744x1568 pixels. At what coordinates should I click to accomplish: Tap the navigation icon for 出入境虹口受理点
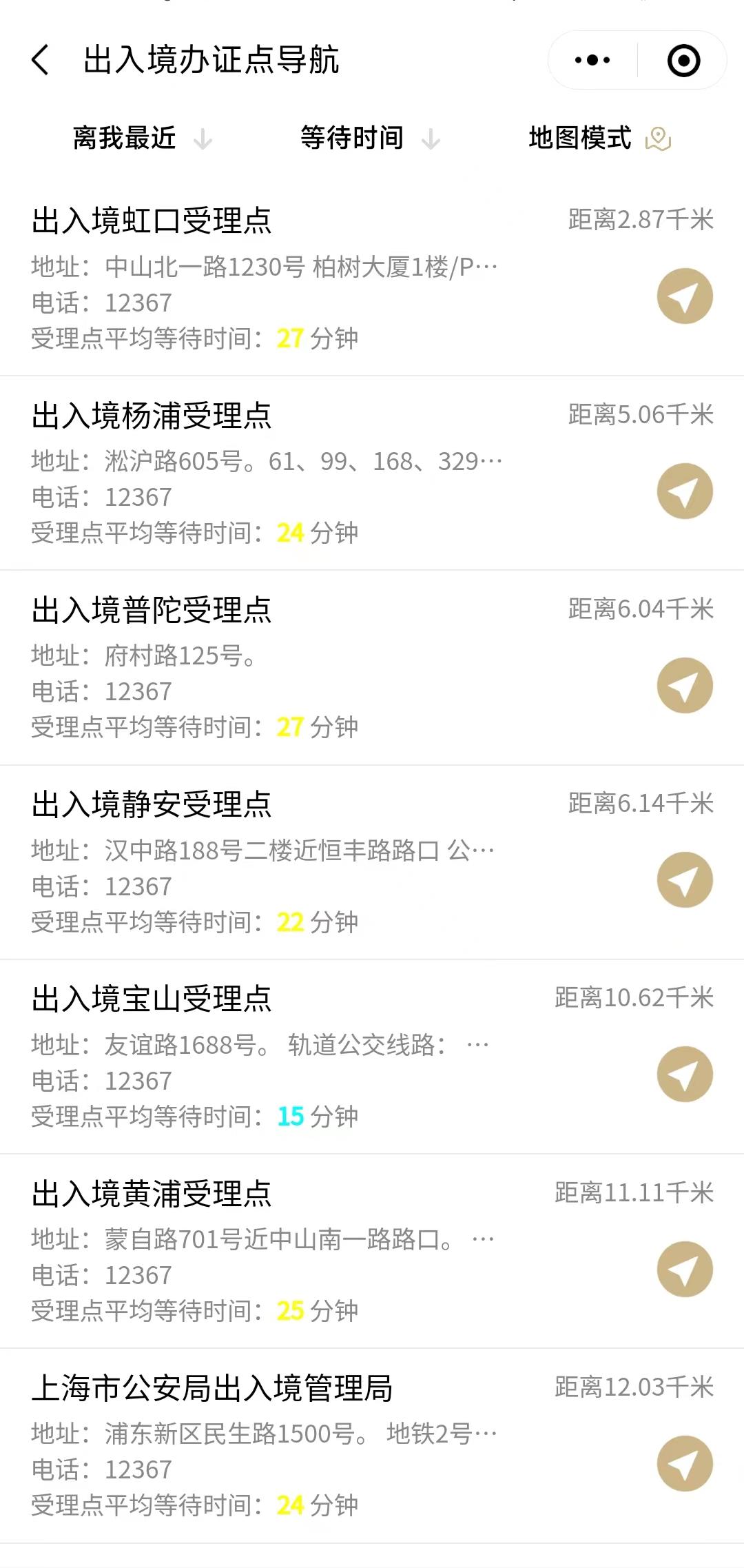click(684, 296)
